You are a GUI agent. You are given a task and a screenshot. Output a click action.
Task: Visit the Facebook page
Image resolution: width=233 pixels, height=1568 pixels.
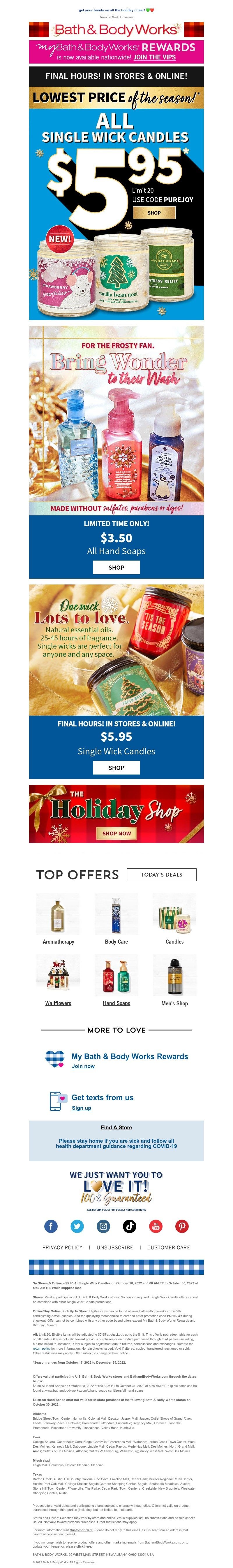tap(50, 1226)
